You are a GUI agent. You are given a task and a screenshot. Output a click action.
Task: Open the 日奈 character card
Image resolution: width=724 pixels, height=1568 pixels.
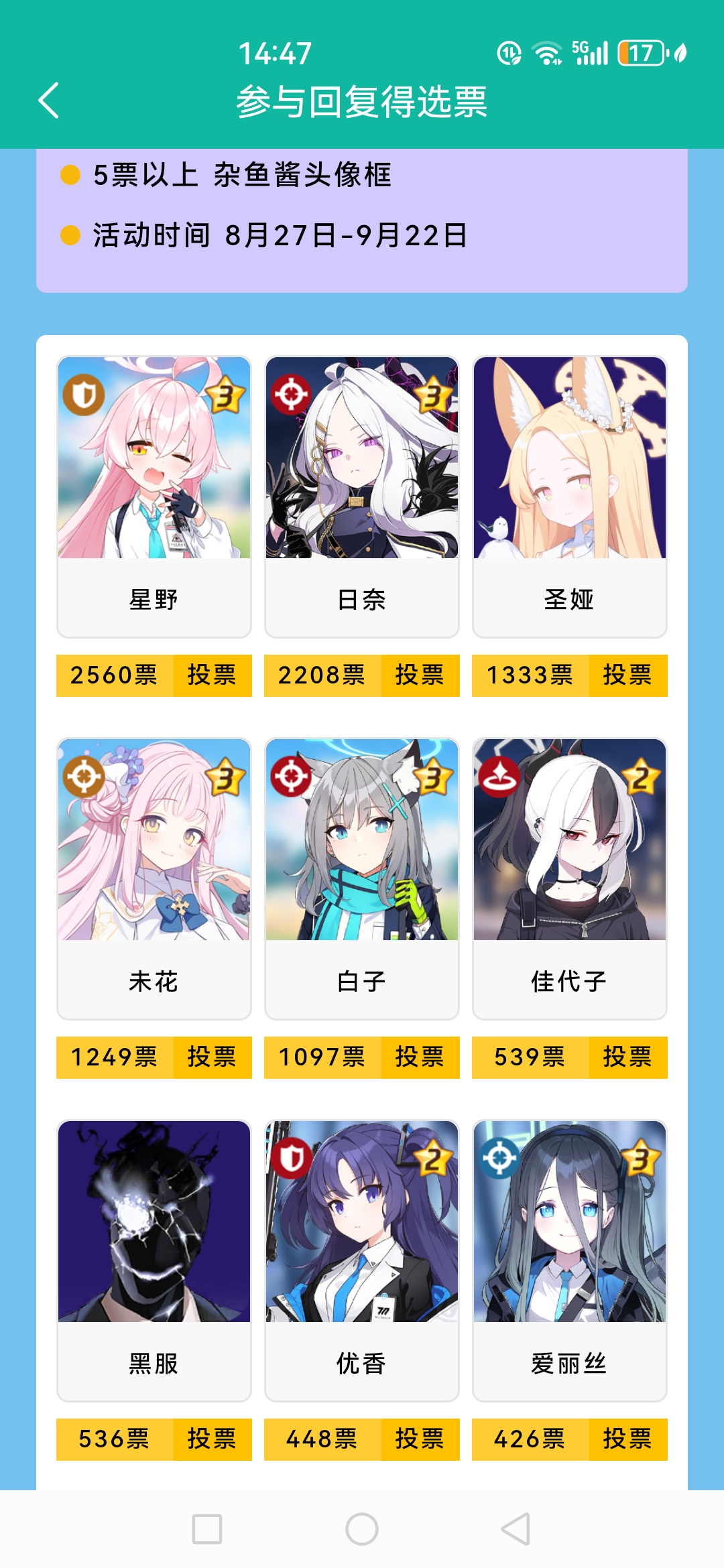click(362, 496)
